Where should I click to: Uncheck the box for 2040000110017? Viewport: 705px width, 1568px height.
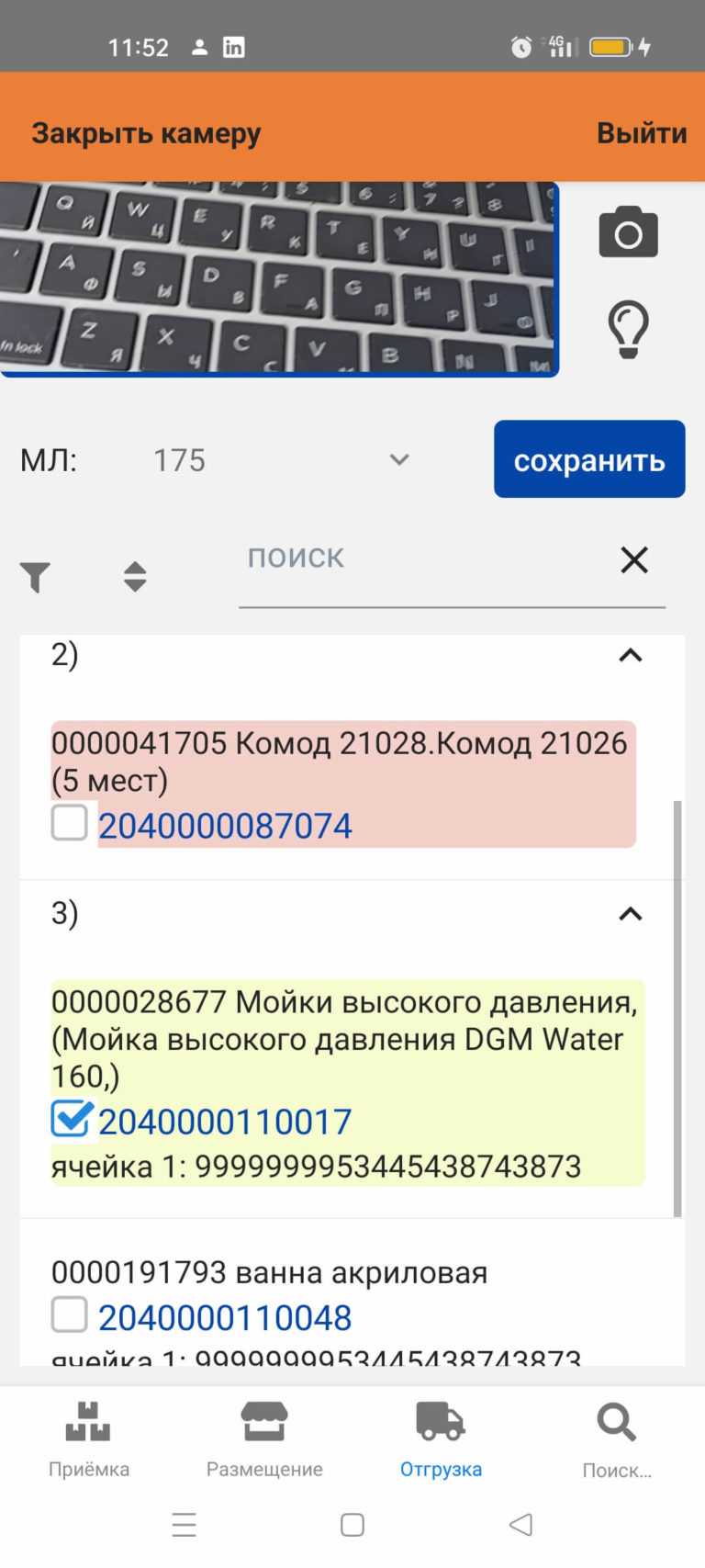pos(70,1119)
